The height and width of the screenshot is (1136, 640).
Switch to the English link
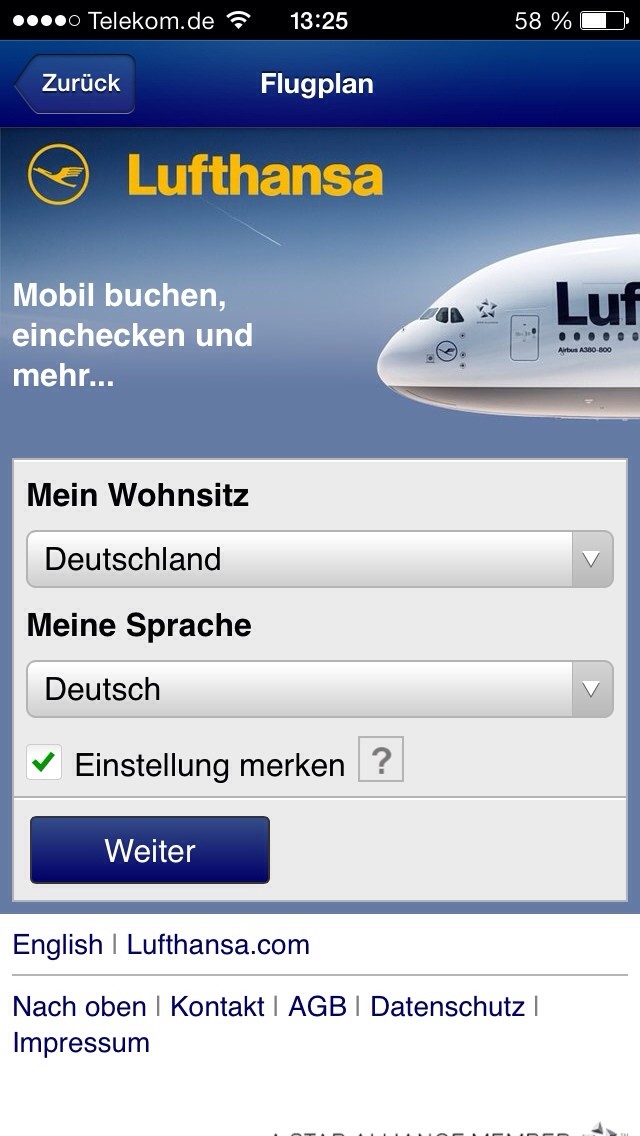[58, 945]
